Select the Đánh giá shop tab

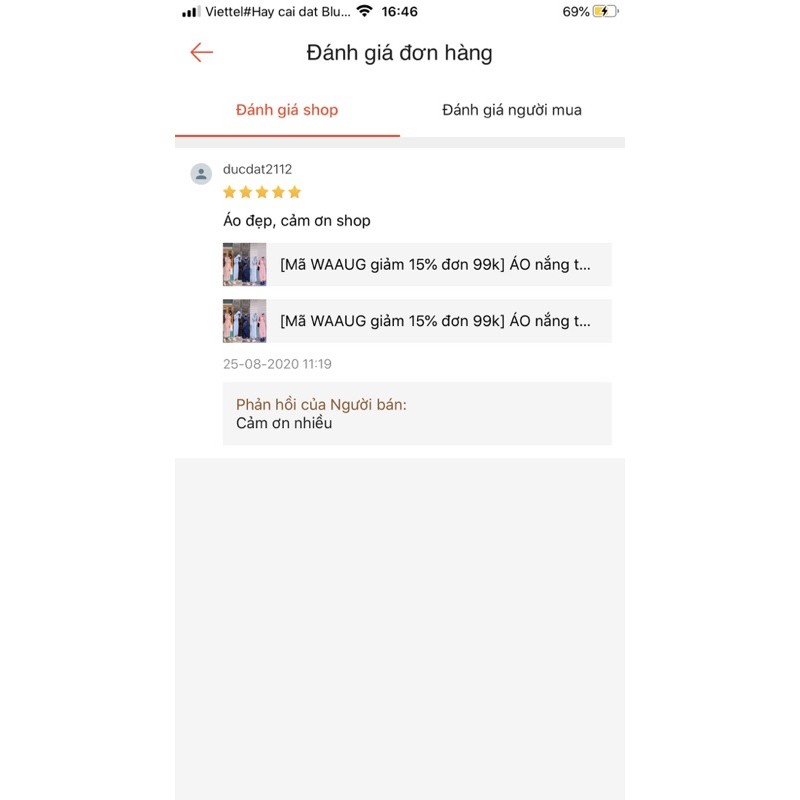click(x=287, y=110)
